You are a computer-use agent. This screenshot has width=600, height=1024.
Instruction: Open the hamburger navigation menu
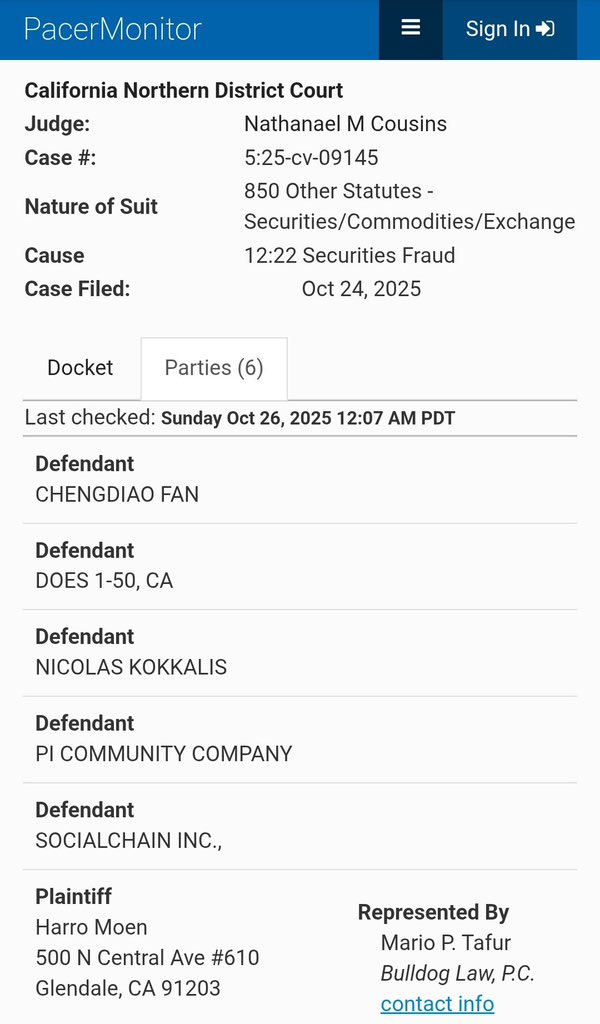pyautogui.click(x=411, y=29)
